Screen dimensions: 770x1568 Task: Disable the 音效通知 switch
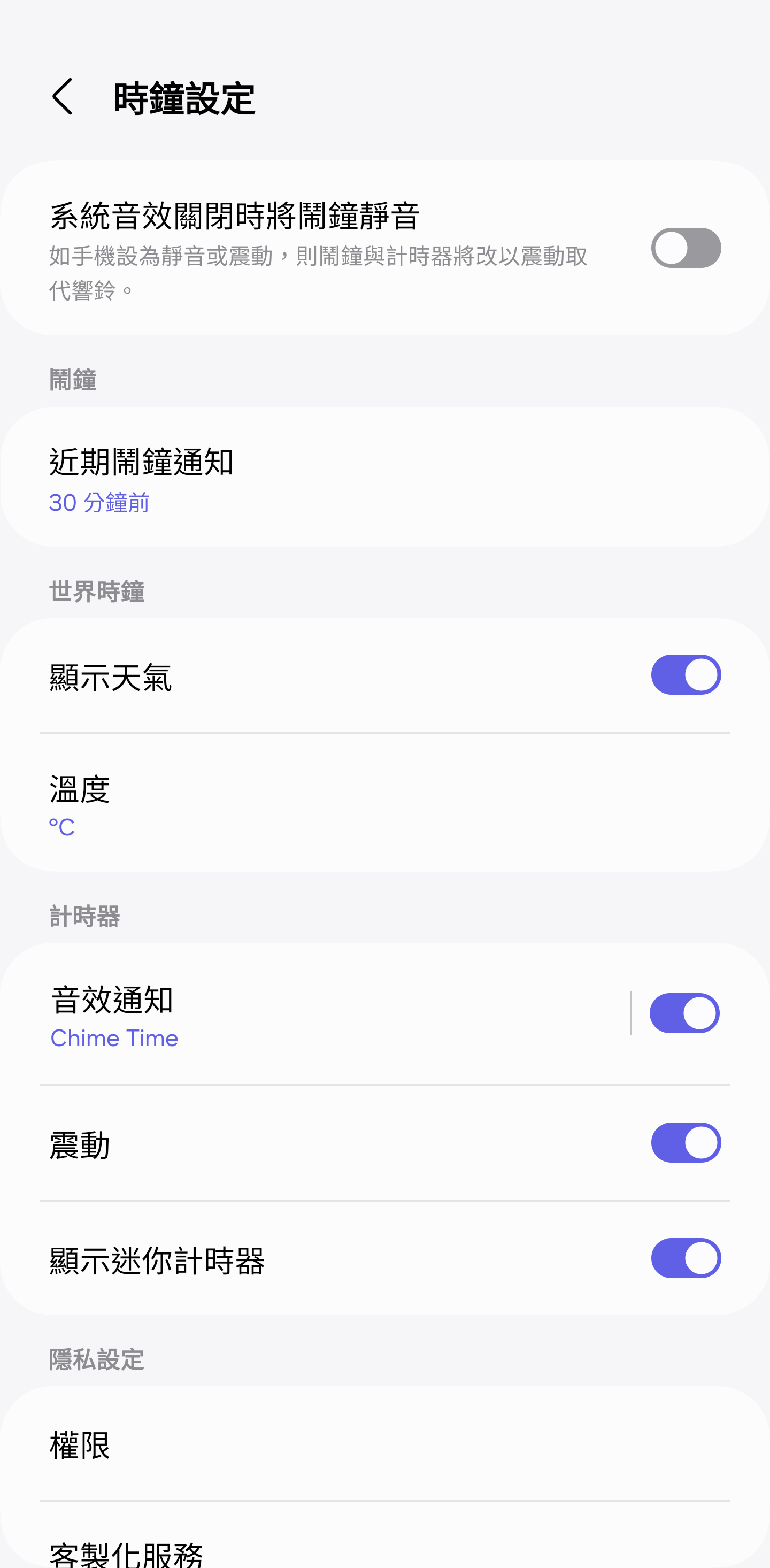point(684,1014)
